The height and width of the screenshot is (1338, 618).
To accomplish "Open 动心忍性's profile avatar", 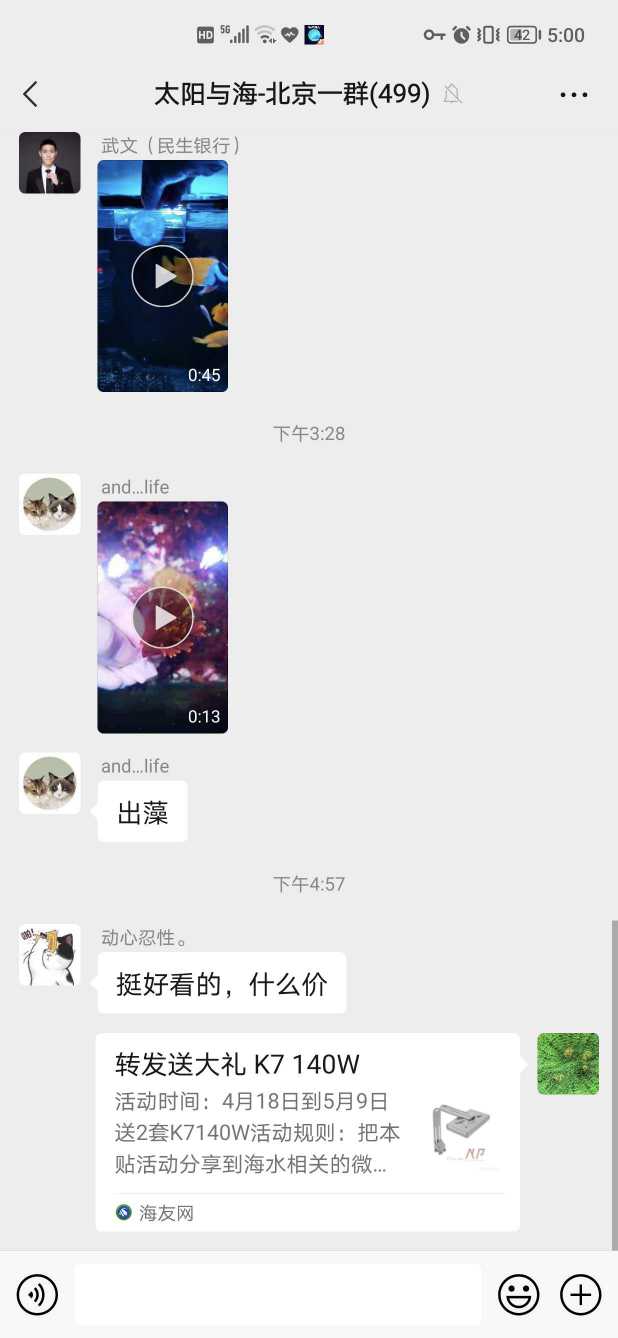I will tap(50, 955).
